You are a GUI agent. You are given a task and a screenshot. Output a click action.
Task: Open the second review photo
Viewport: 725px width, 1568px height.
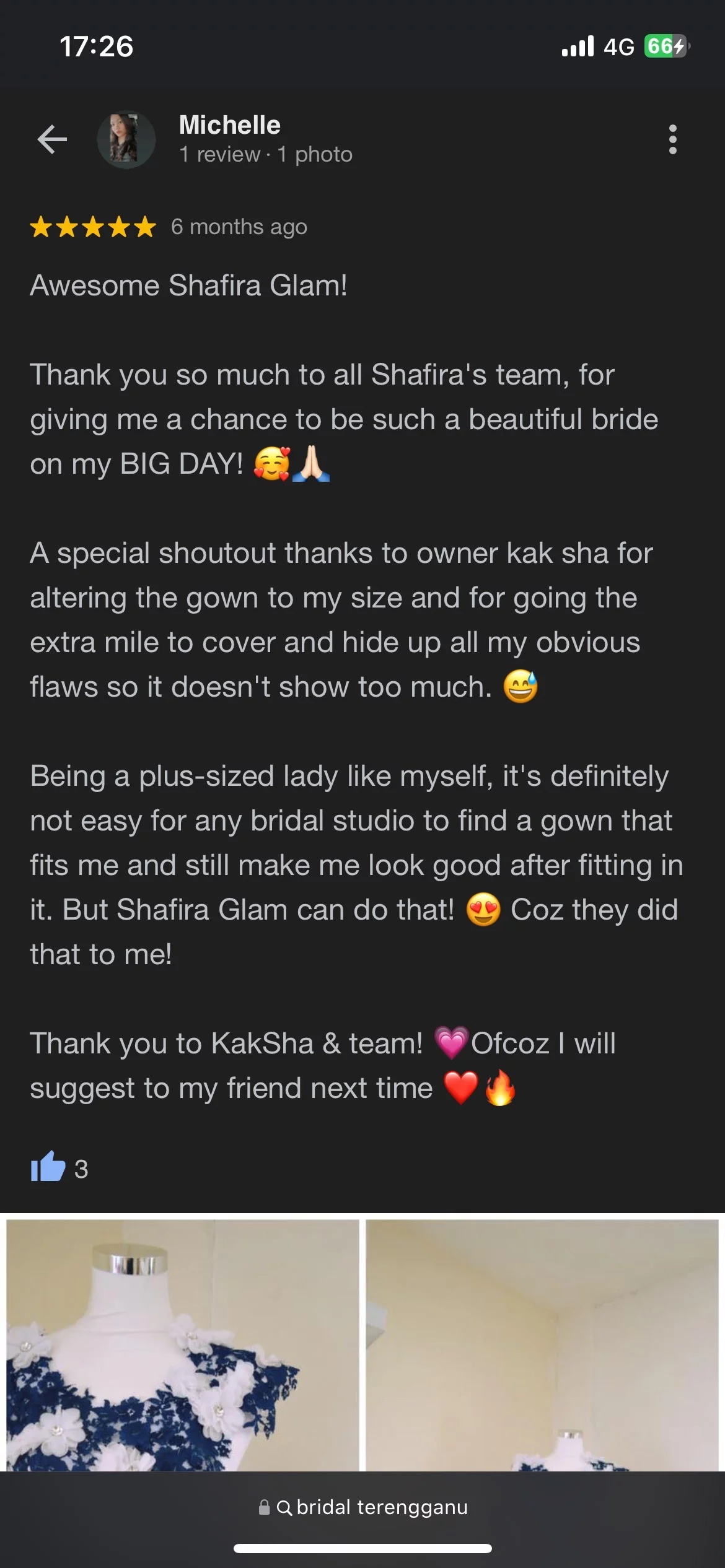[542, 1345]
